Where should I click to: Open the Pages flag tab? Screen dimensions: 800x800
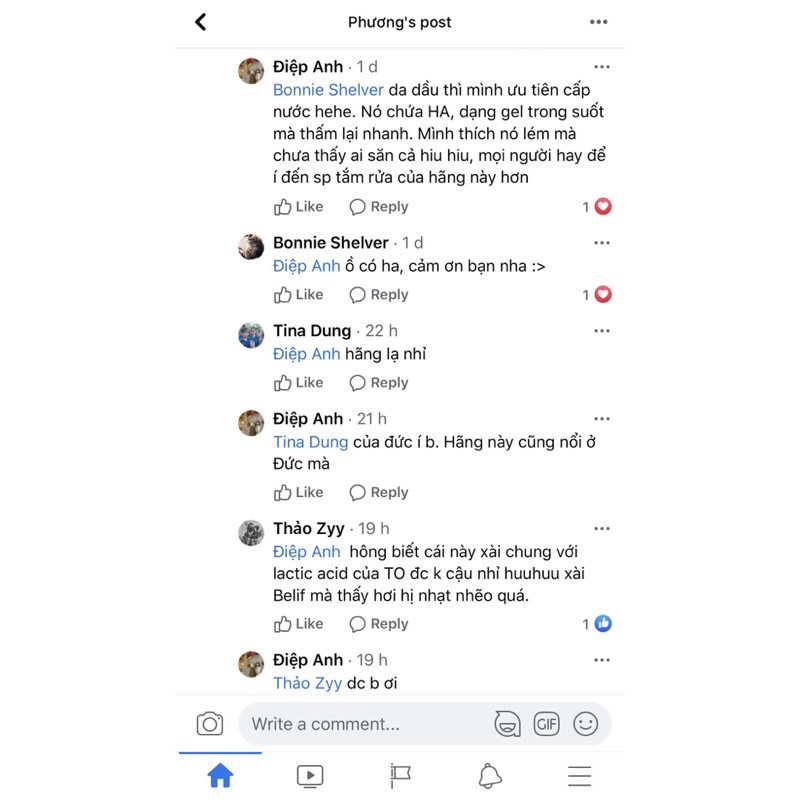tap(400, 775)
